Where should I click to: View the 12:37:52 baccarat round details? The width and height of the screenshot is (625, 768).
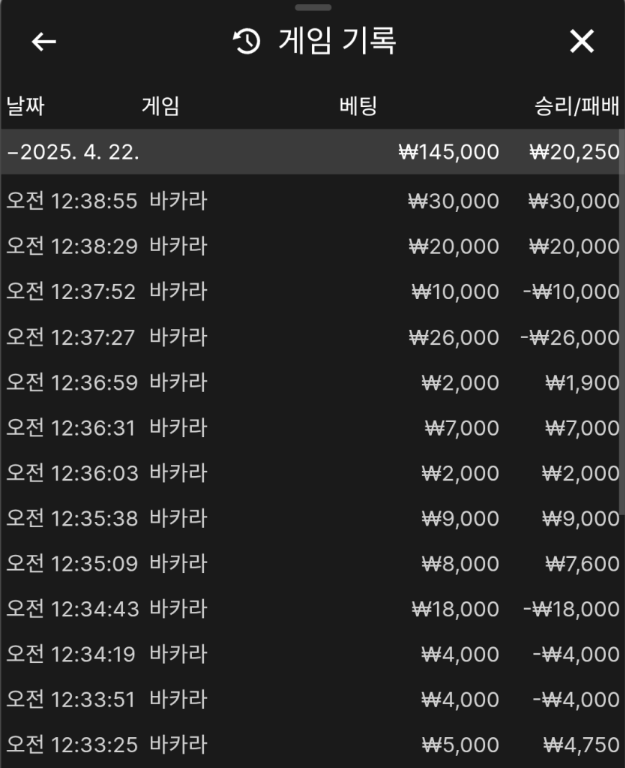tap(312, 292)
